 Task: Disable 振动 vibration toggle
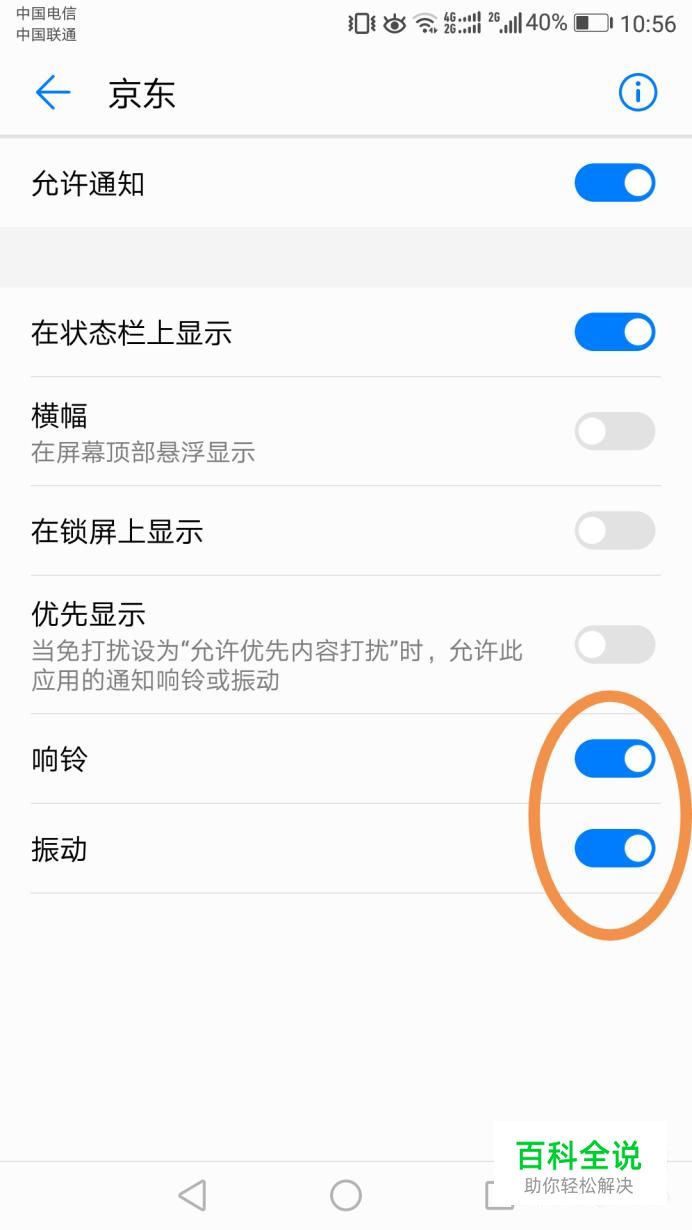pyautogui.click(x=615, y=849)
